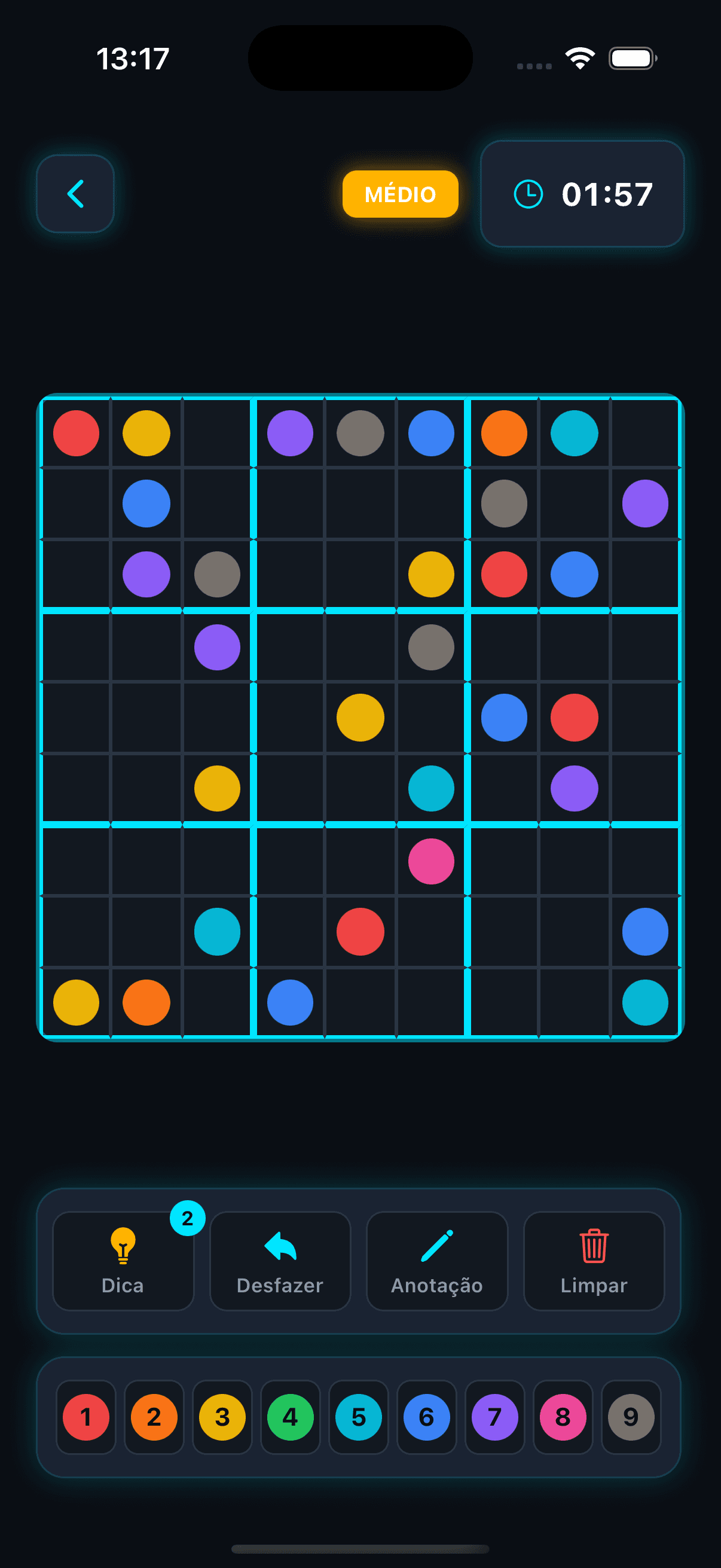The image size is (721, 1568).
Task: Open the Dica menu item
Action: point(124,1262)
